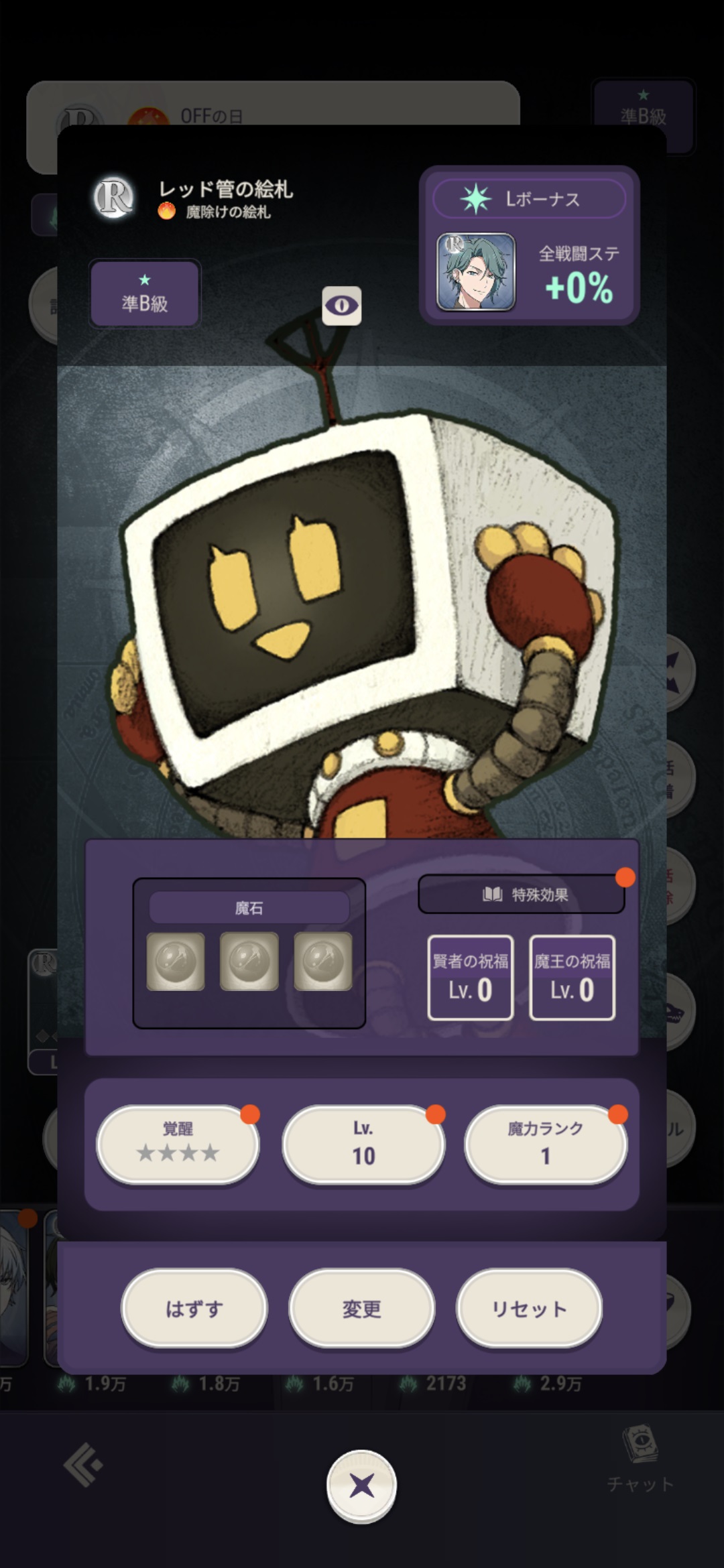Open 特殊効果 details

pyautogui.click(x=522, y=895)
